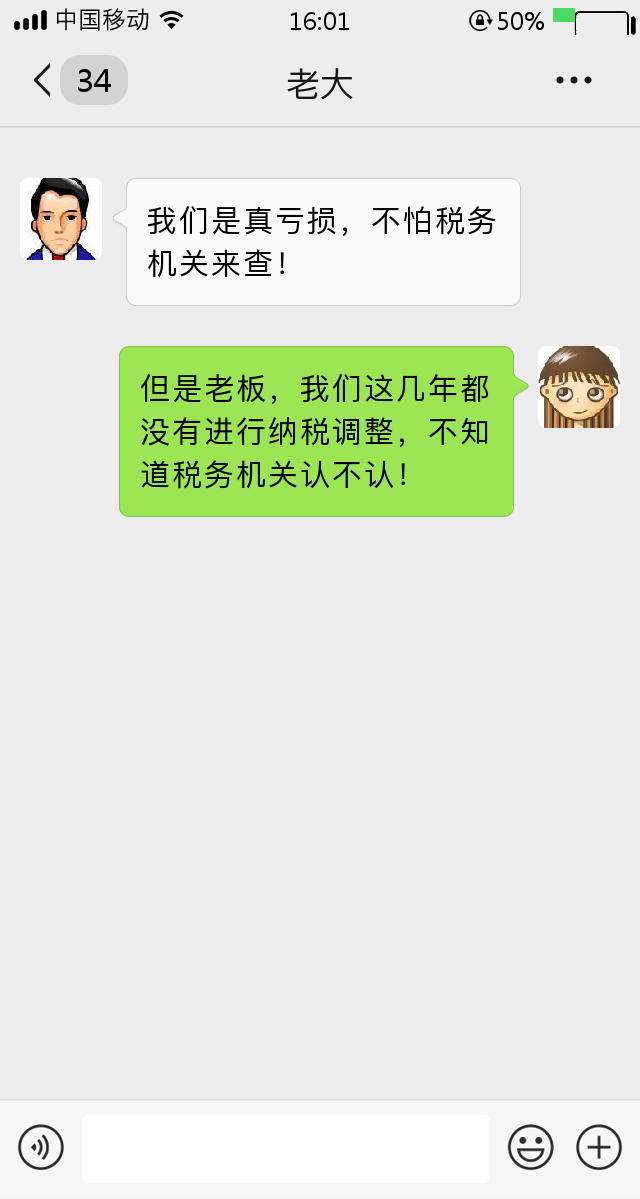Open 老大's profile avatar

point(61,219)
